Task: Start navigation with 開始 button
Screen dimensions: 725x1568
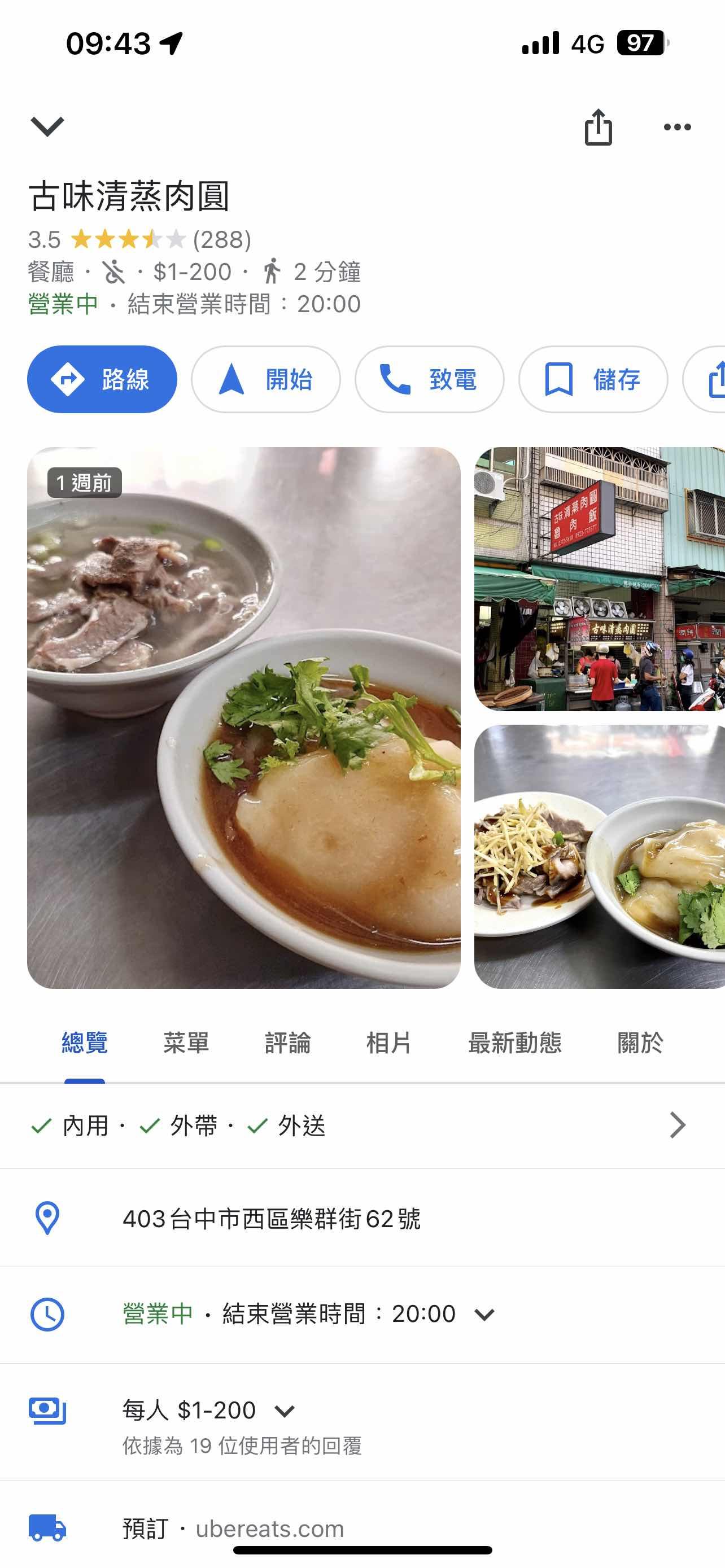Action: point(265,379)
